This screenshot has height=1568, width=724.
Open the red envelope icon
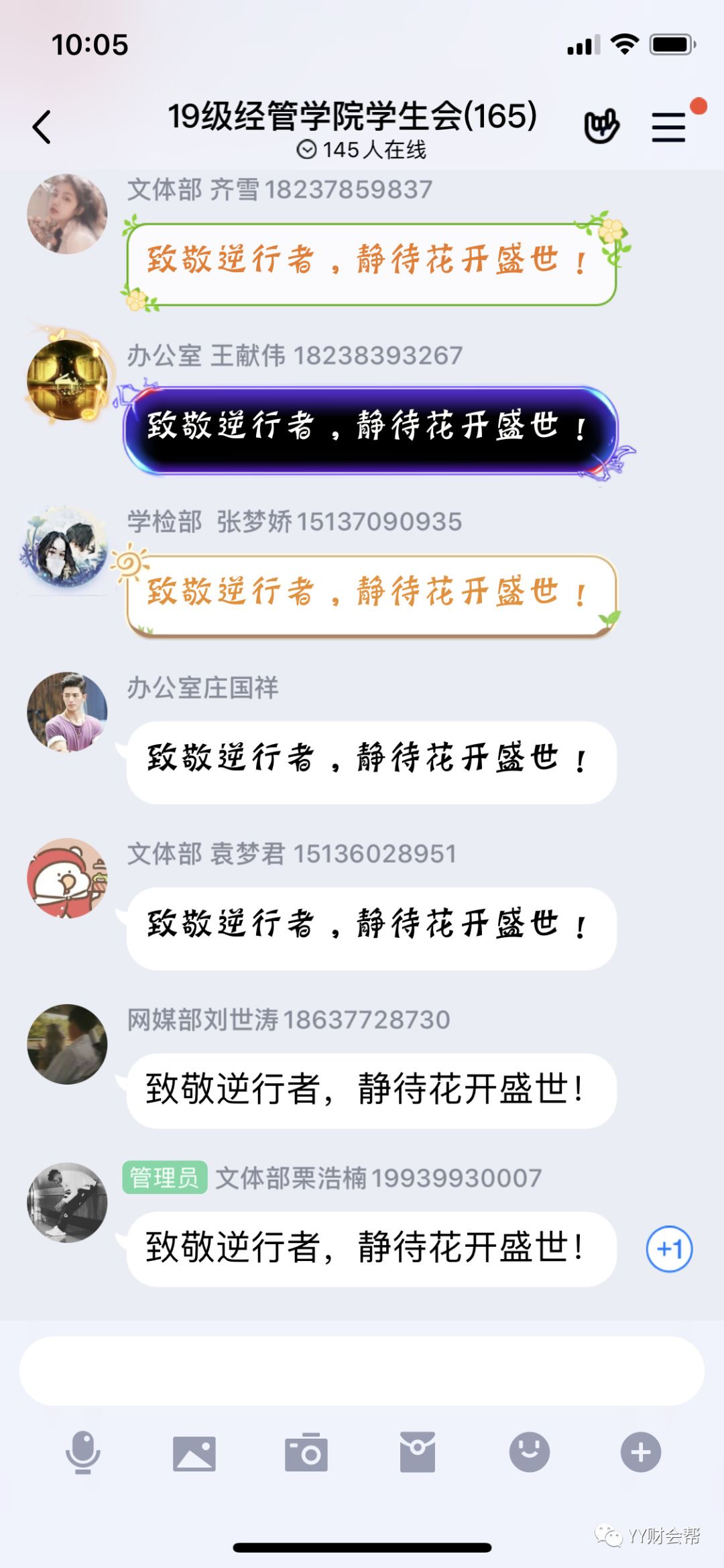click(x=418, y=1453)
